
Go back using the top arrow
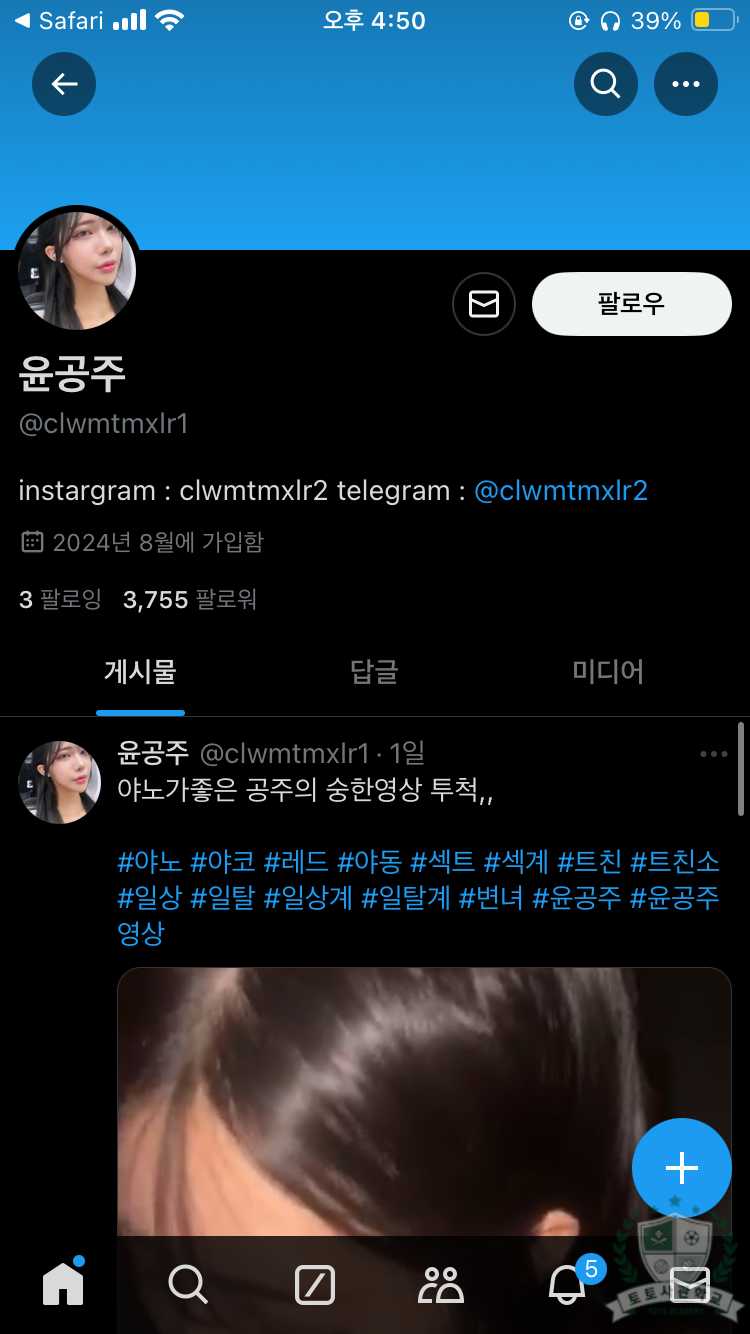(x=64, y=84)
